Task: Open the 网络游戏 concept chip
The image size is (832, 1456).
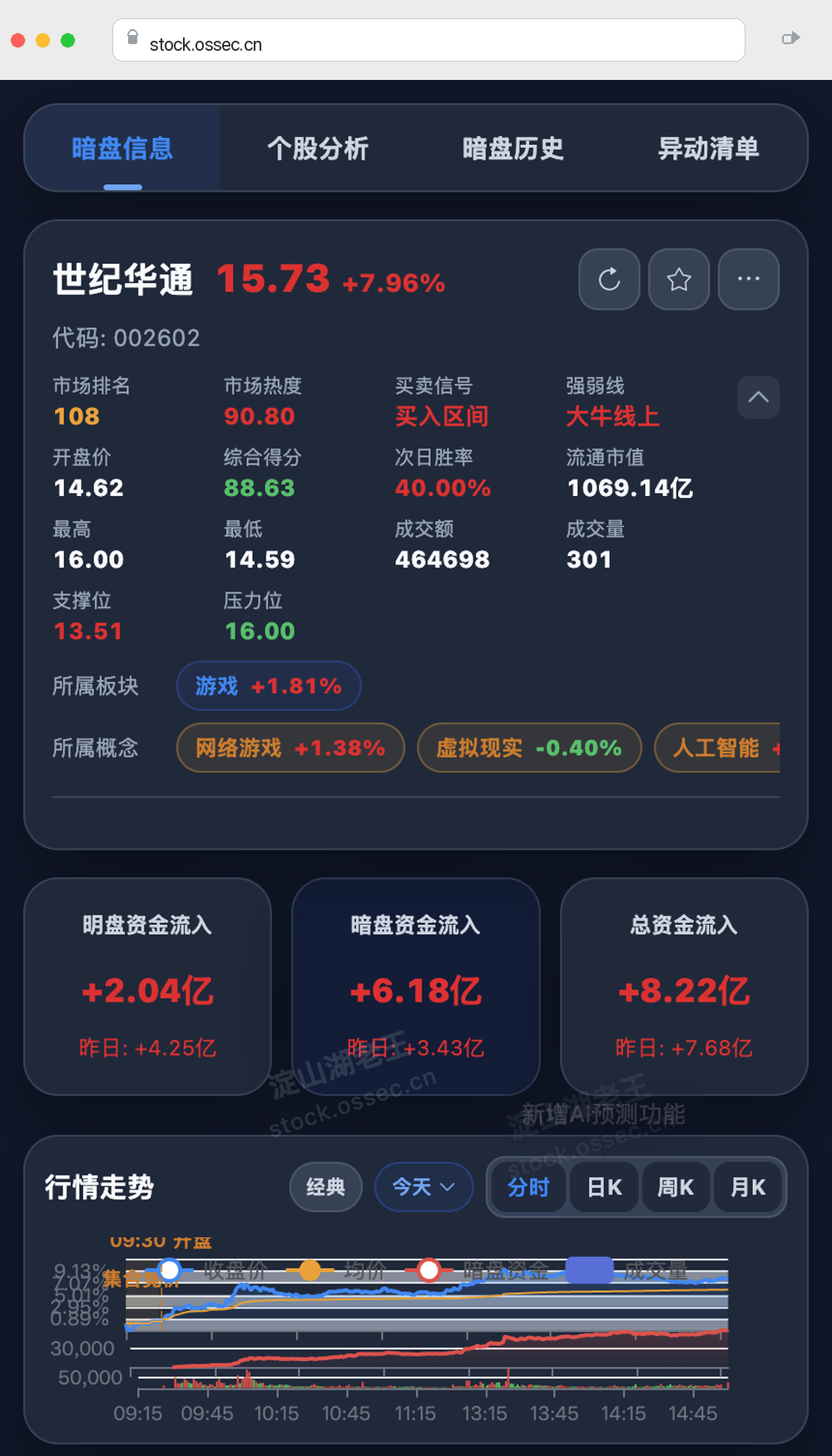Action: pos(290,748)
